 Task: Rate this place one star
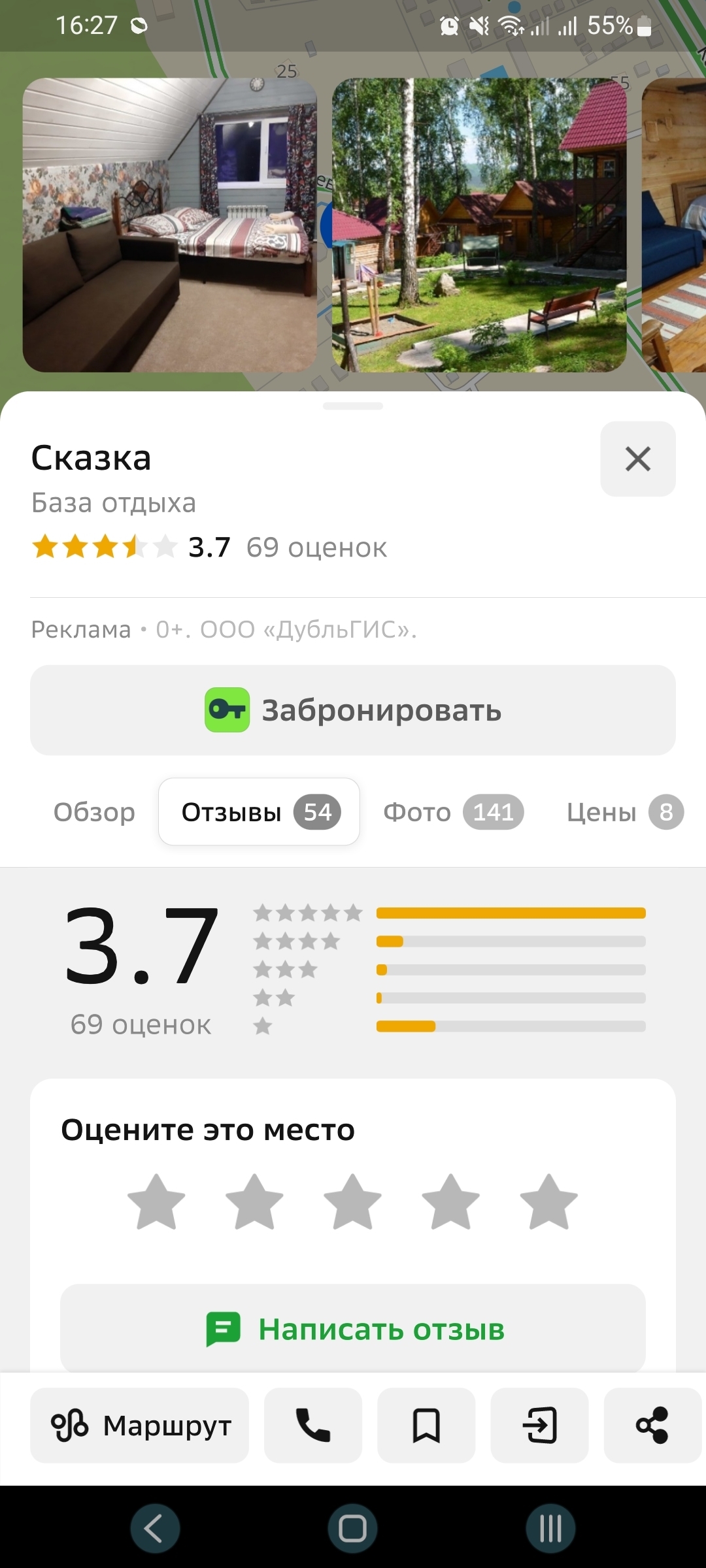pyautogui.click(x=156, y=1202)
